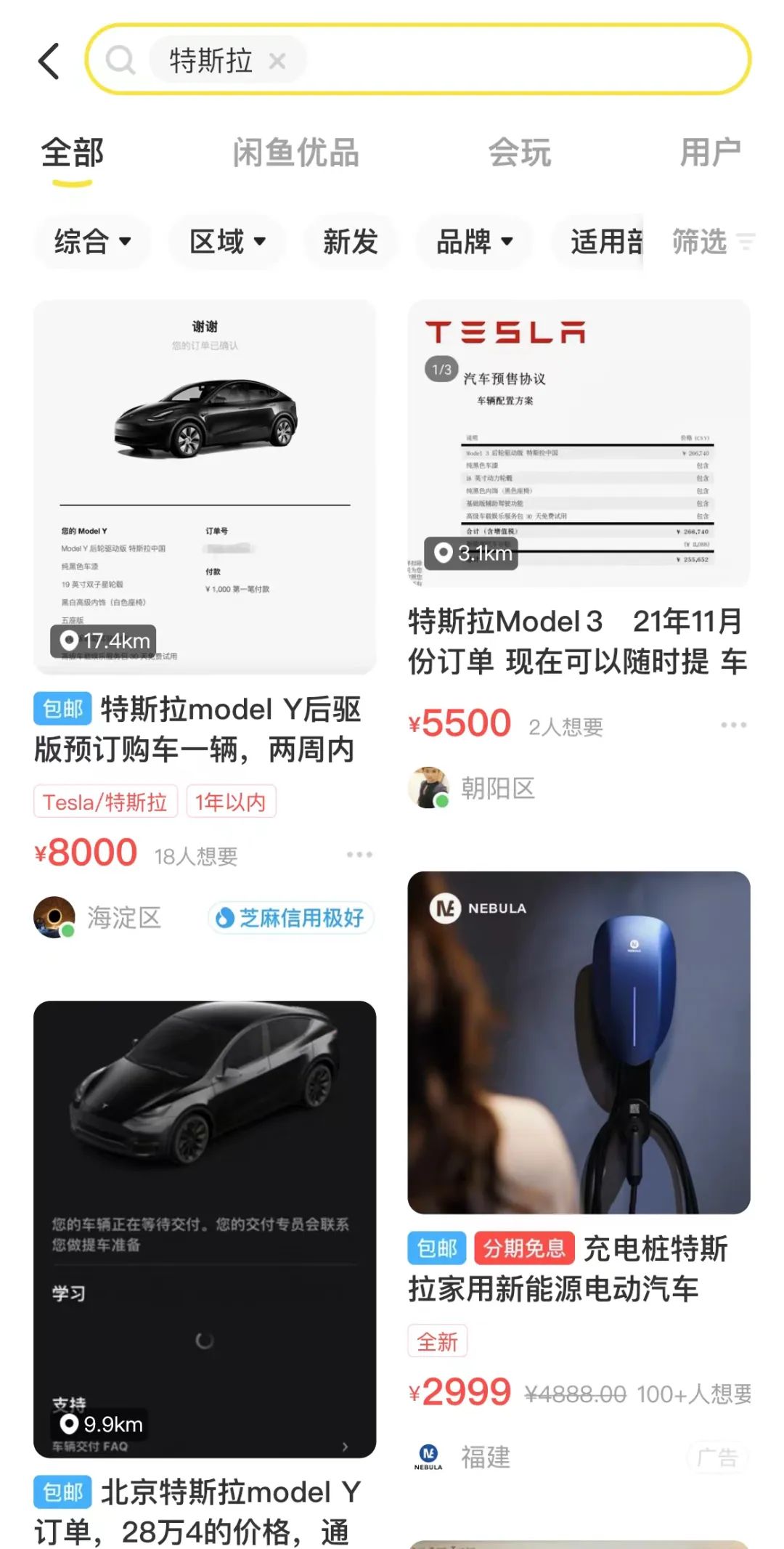Expand the 综合 sort dropdown
The height and width of the screenshot is (1549, 784).
click(x=92, y=242)
